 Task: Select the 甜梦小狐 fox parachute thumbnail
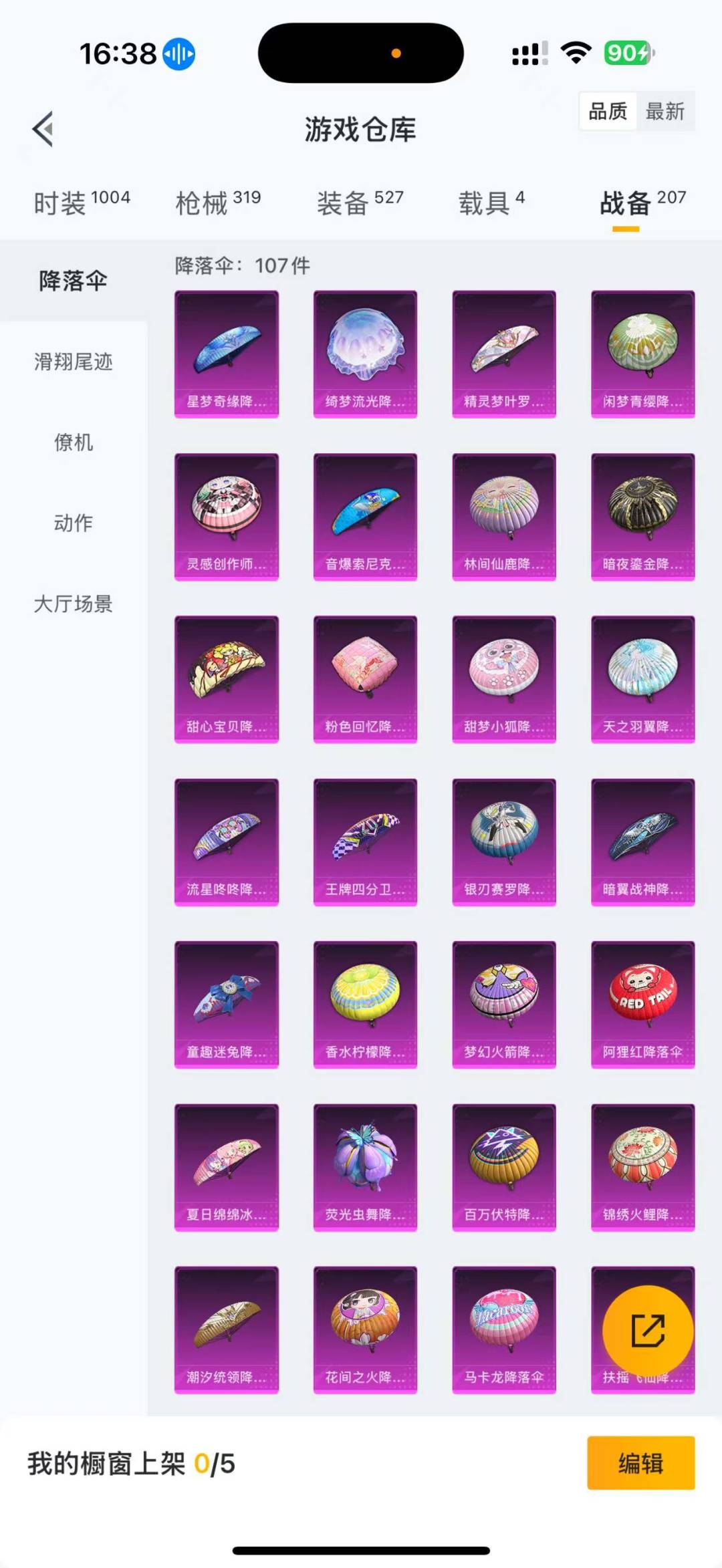tap(504, 680)
